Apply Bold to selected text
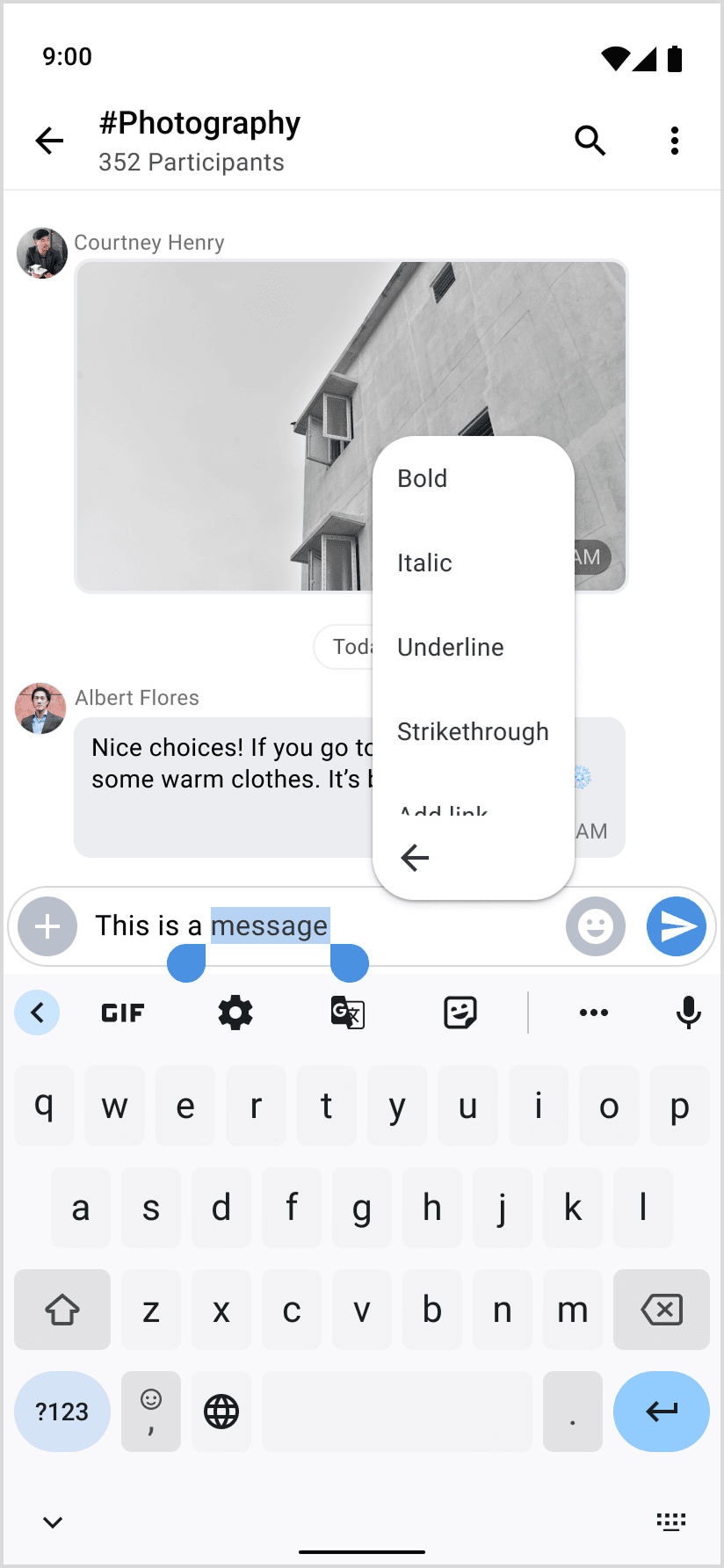724x1568 pixels. (423, 478)
